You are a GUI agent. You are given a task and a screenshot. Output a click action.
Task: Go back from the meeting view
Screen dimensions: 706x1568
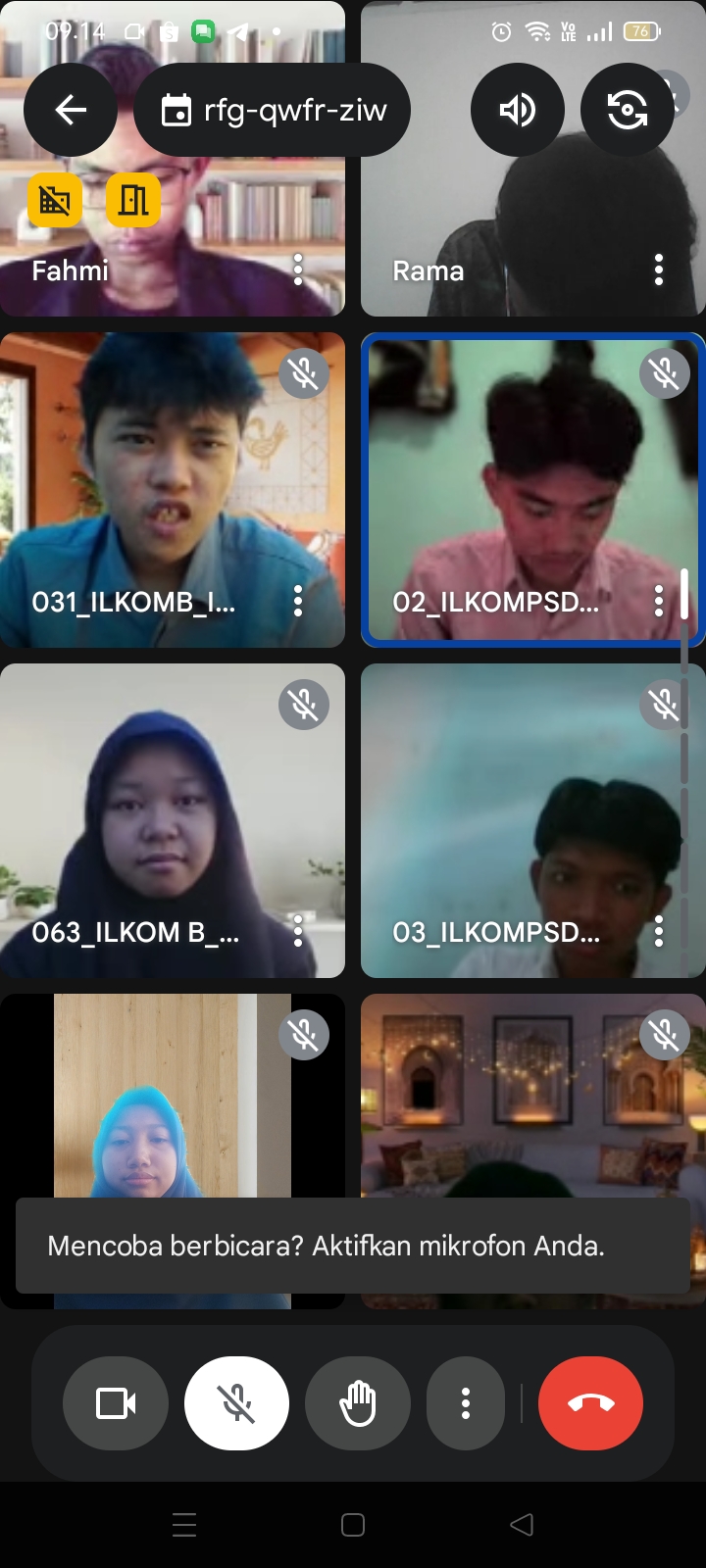click(x=71, y=110)
